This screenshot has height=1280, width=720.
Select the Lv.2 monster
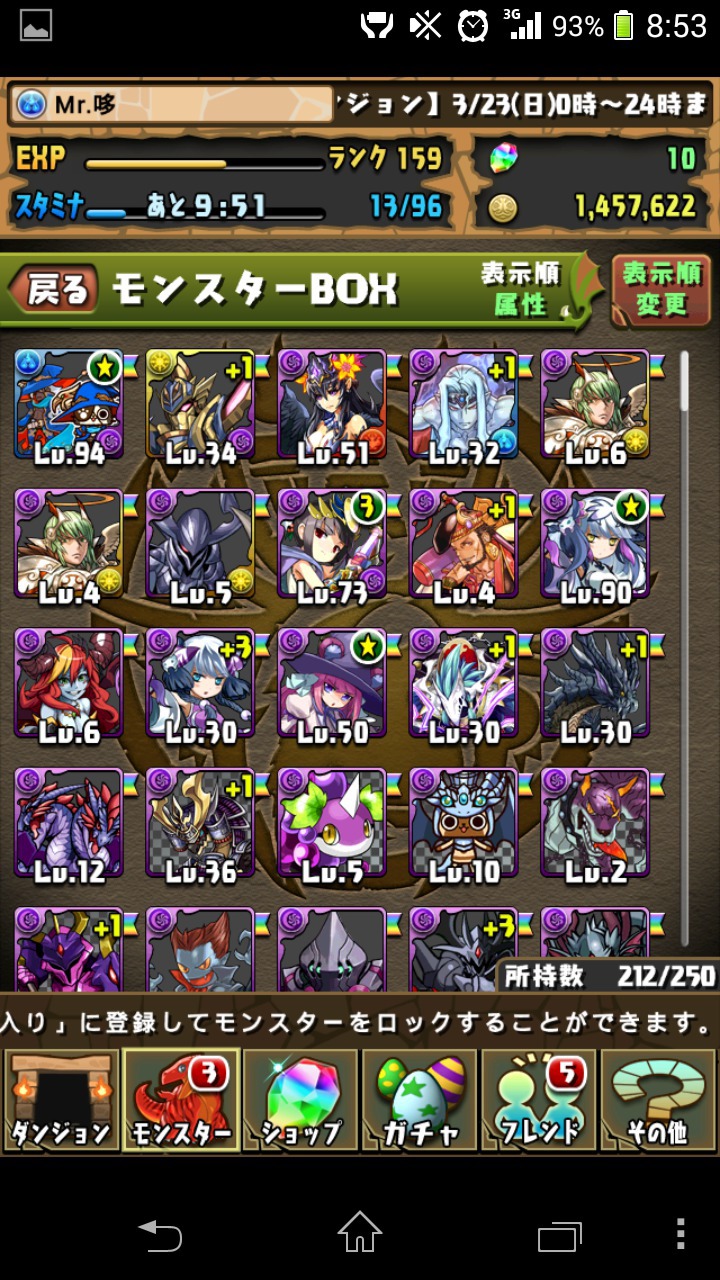pyautogui.click(x=595, y=826)
